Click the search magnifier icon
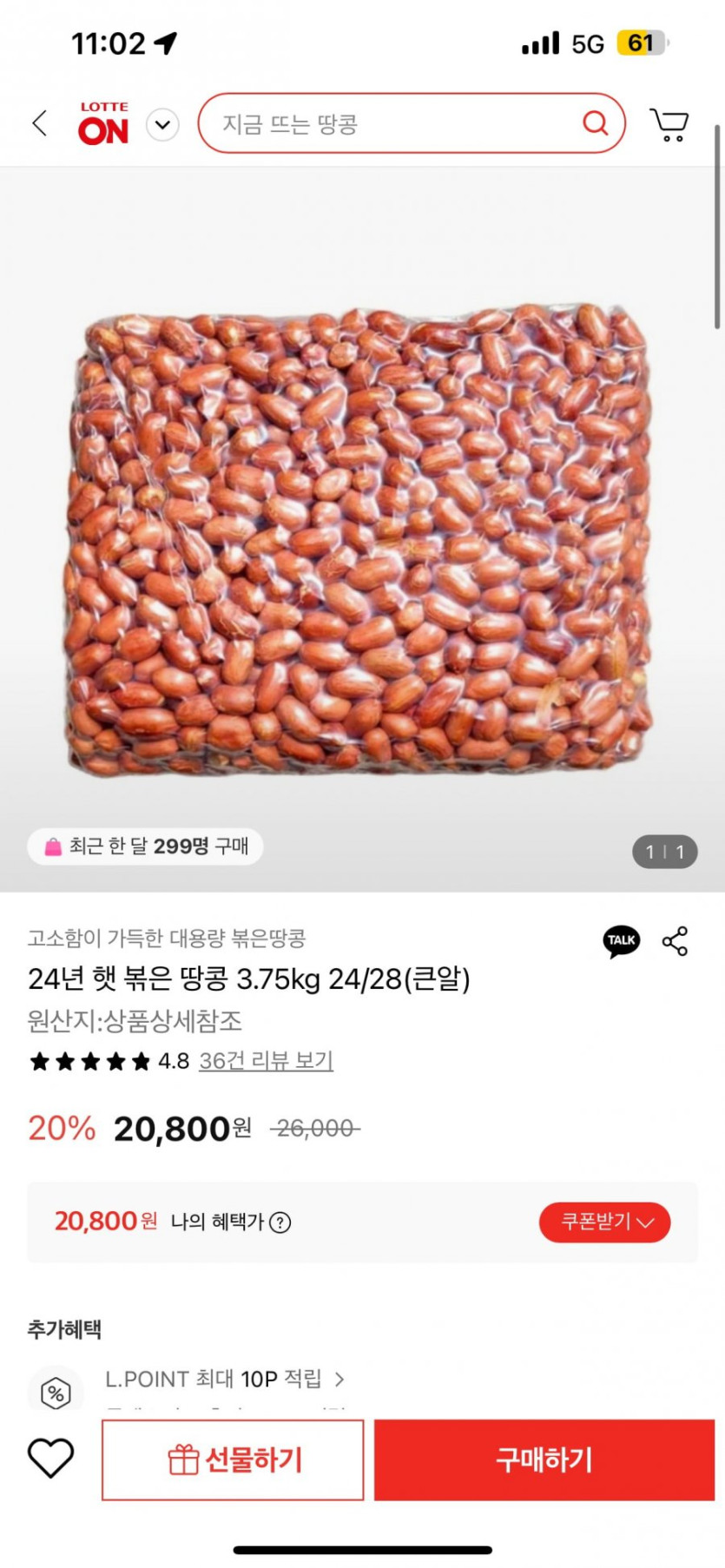This screenshot has width=725, height=1568. pyautogui.click(x=596, y=123)
